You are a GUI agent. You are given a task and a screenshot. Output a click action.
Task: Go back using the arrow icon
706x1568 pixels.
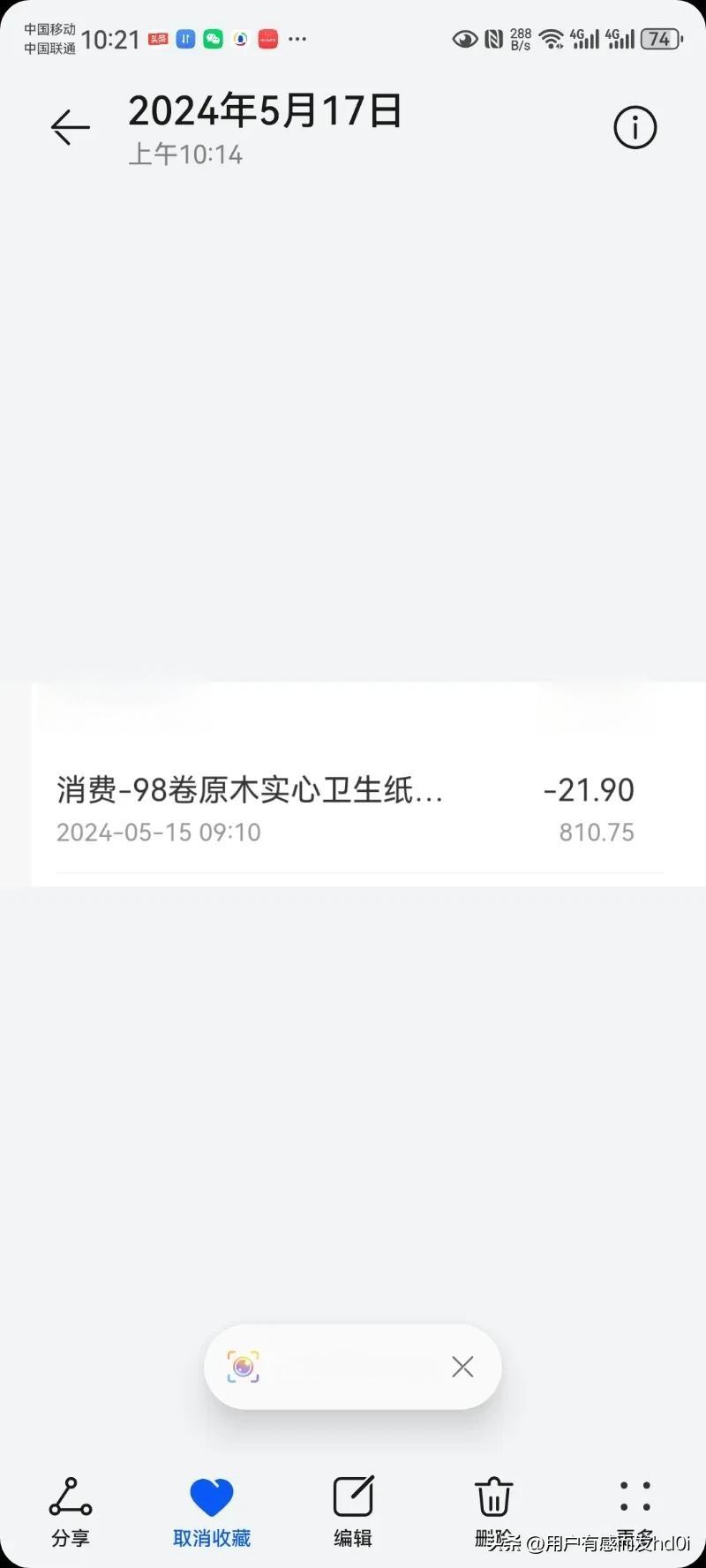pyautogui.click(x=71, y=128)
